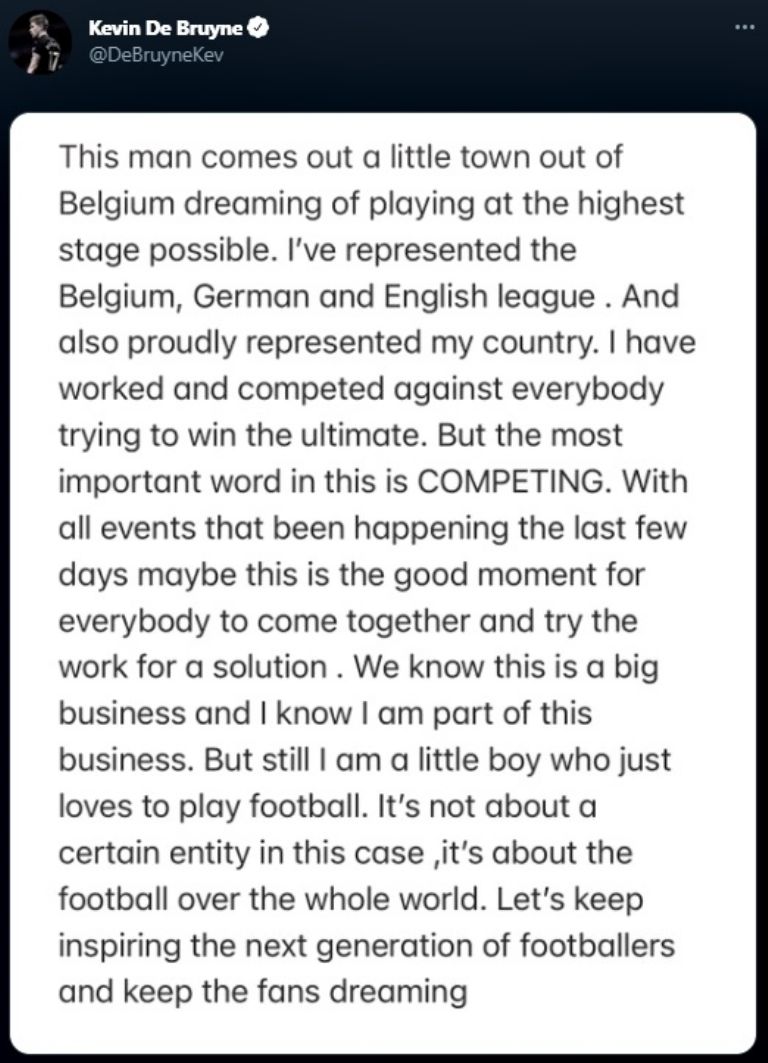Open Kevin De Bruyne's profile picture
Screen dimensions: 768x1063
pos(40,42)
